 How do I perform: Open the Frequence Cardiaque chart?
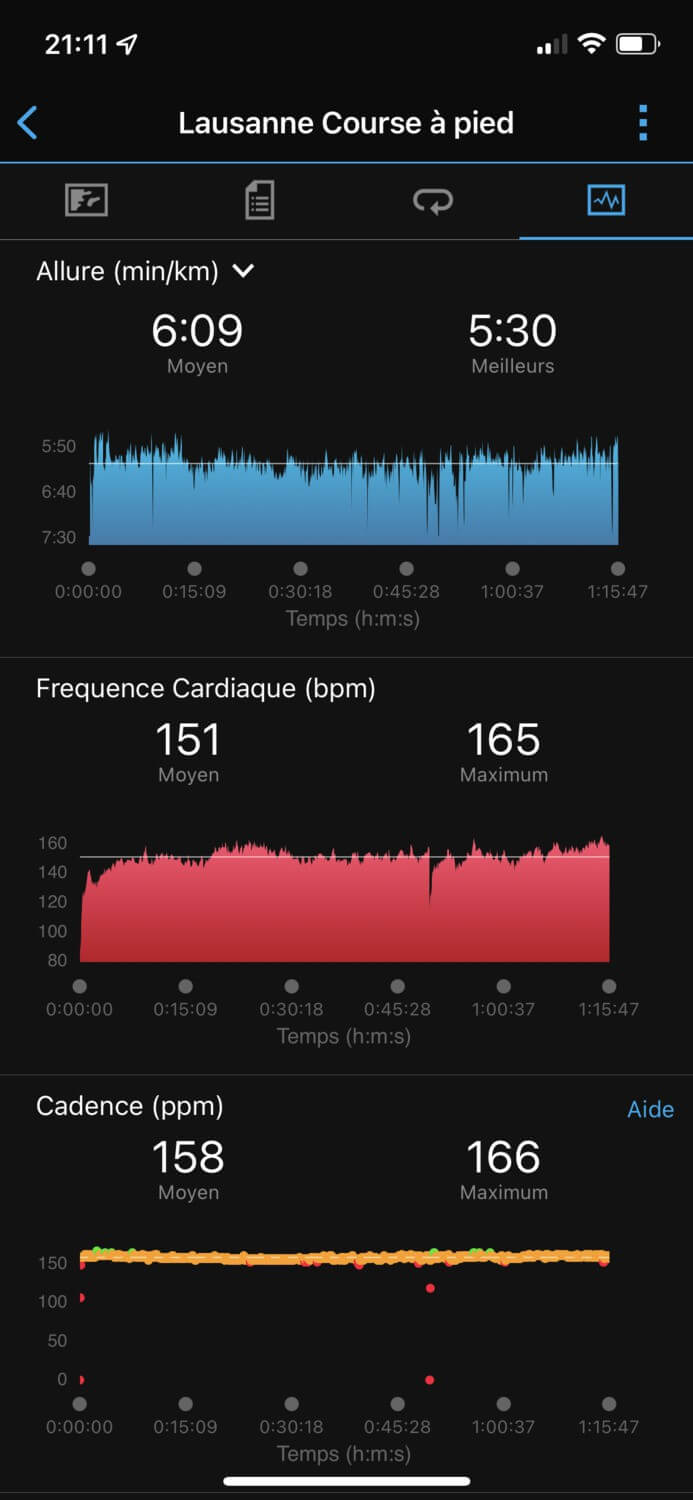(345, 900)
